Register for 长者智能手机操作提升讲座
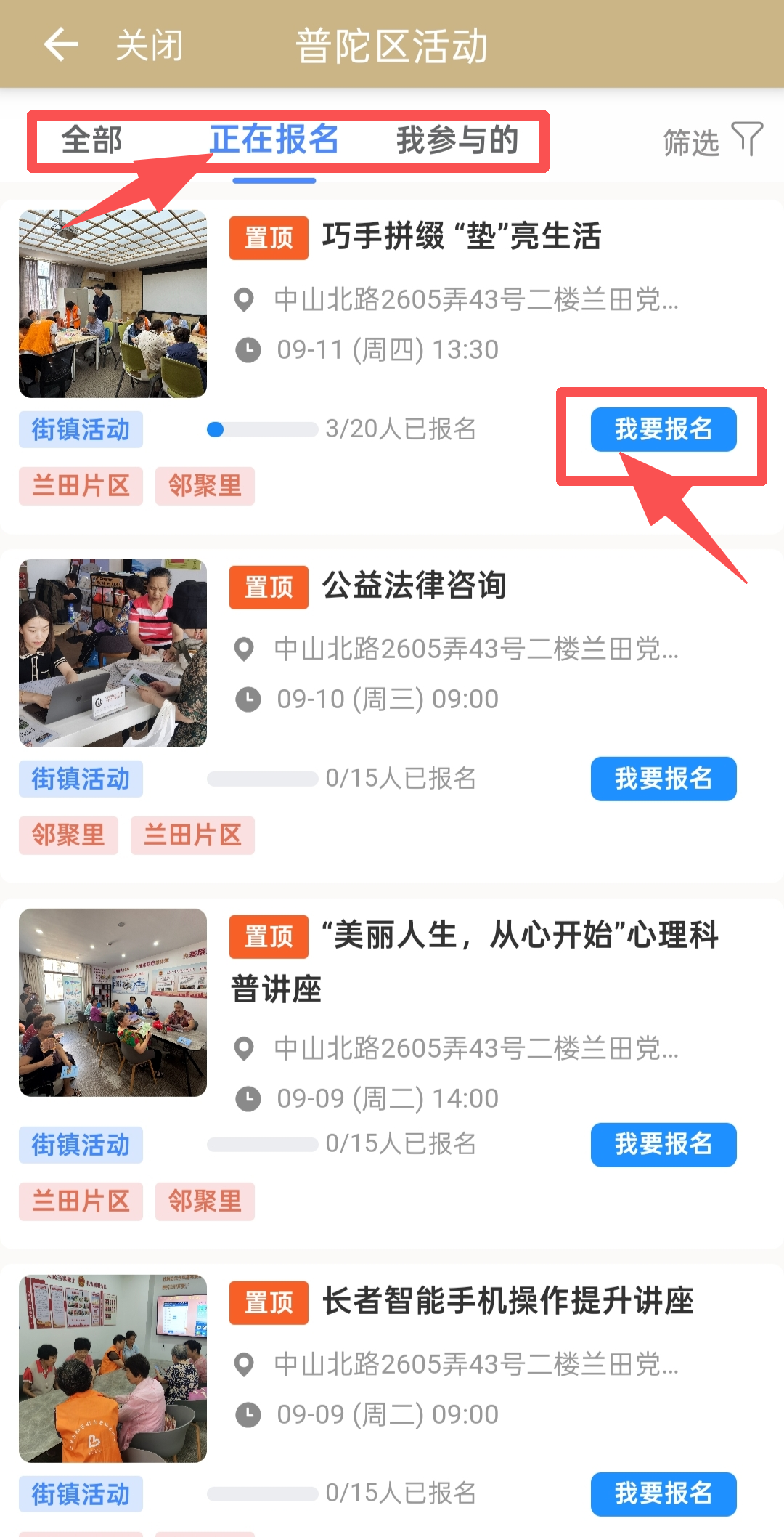Image resolution: width=784 pixels, height=1537 pixels. point(663,1493)
